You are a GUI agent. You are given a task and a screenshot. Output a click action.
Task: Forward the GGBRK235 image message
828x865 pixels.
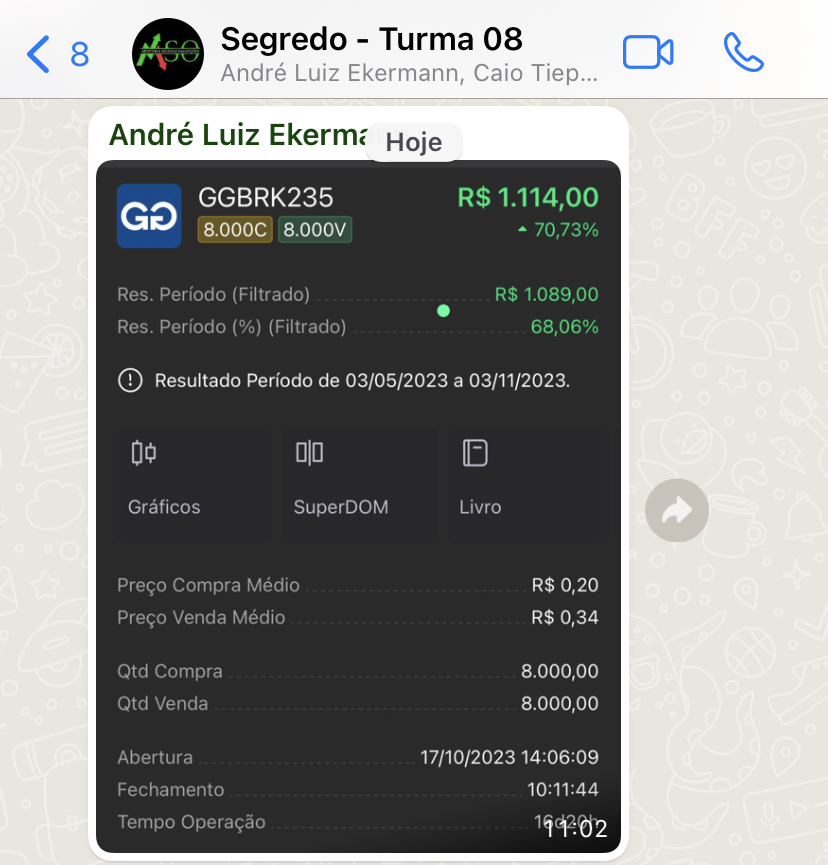point(677,511)
